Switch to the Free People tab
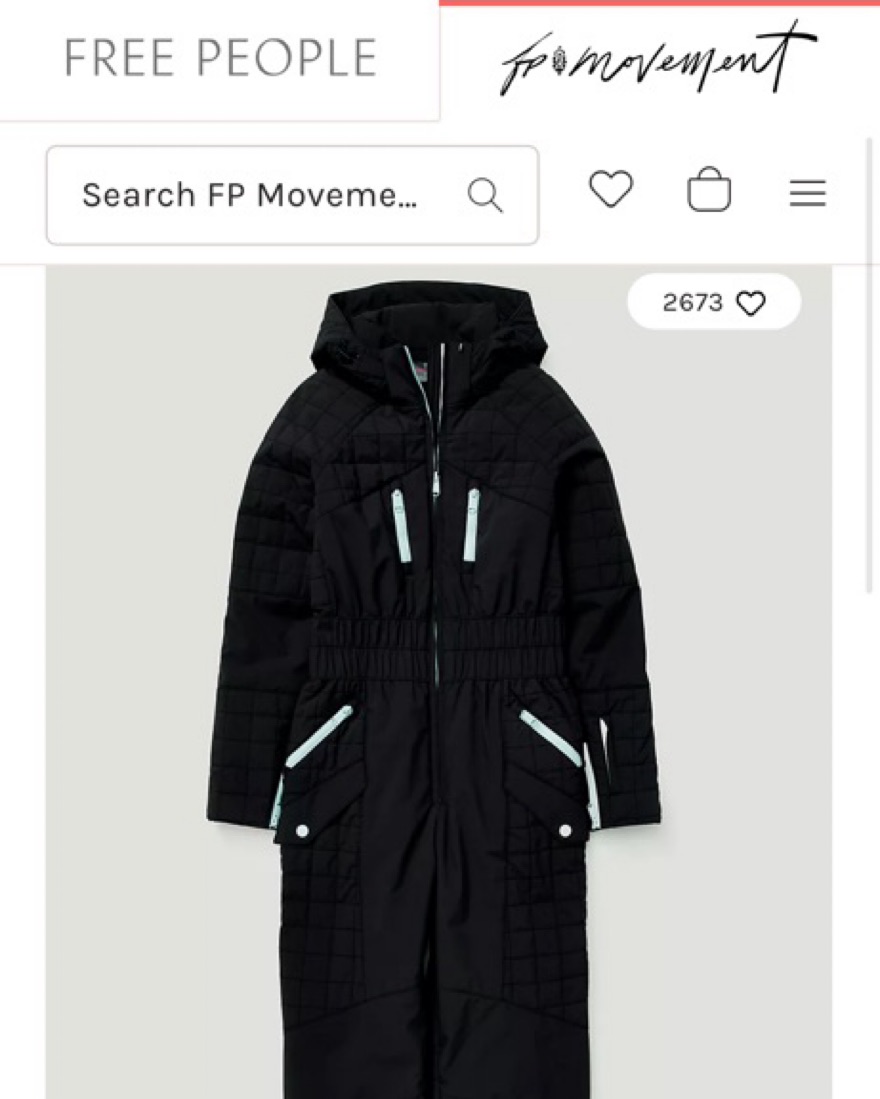This screenshot has height=1099, width=880. (x=220, y=58)
